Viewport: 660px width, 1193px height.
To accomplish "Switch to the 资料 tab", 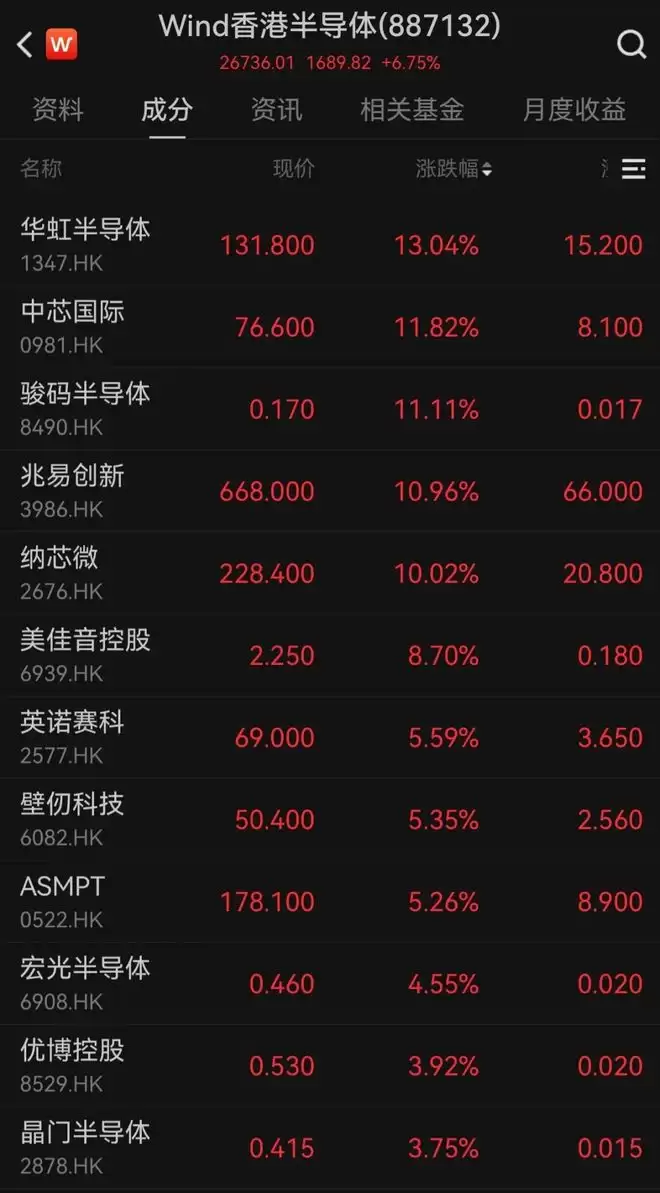I will 57,110.
